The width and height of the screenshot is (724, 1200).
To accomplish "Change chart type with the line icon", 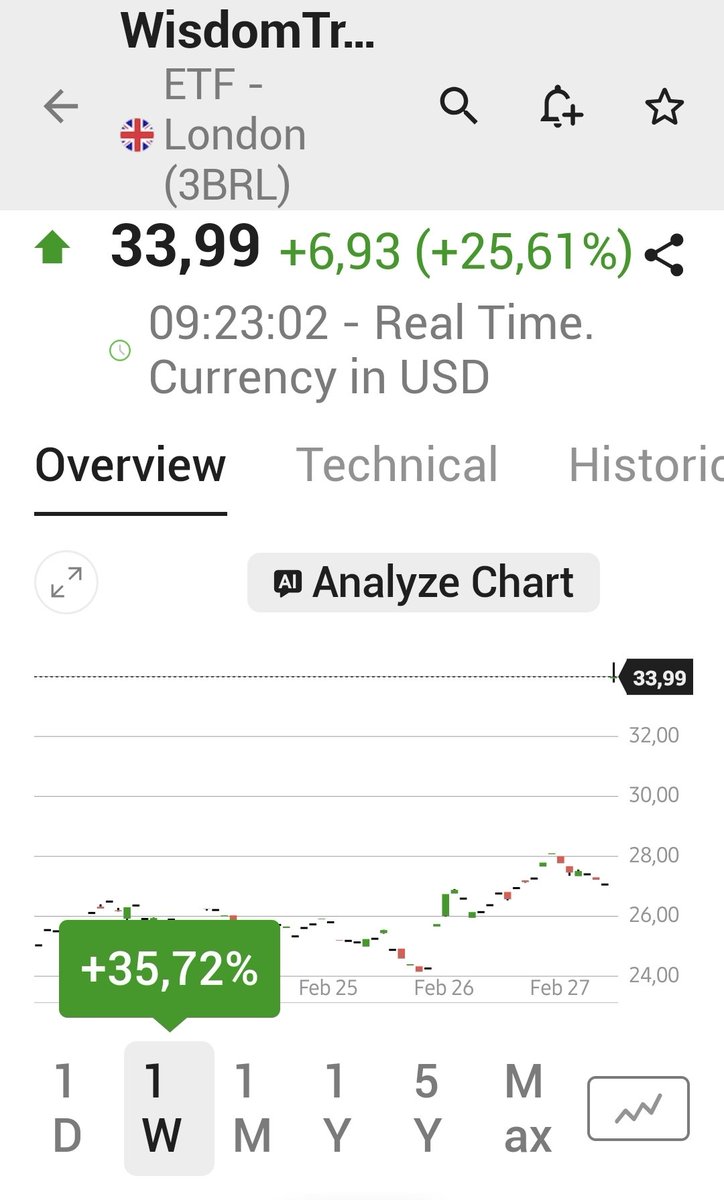I will 638,1108.
